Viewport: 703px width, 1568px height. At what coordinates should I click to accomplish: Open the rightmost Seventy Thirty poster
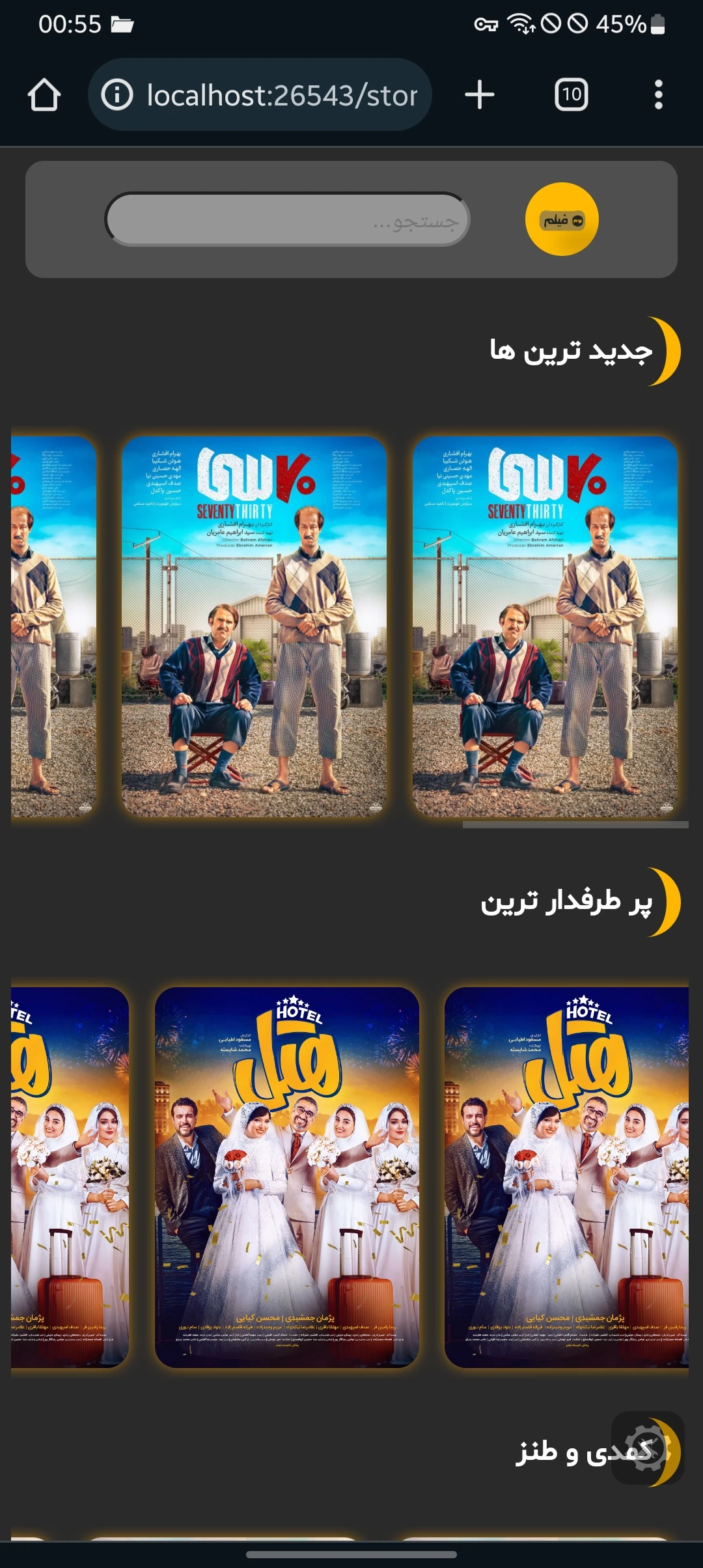545,626
